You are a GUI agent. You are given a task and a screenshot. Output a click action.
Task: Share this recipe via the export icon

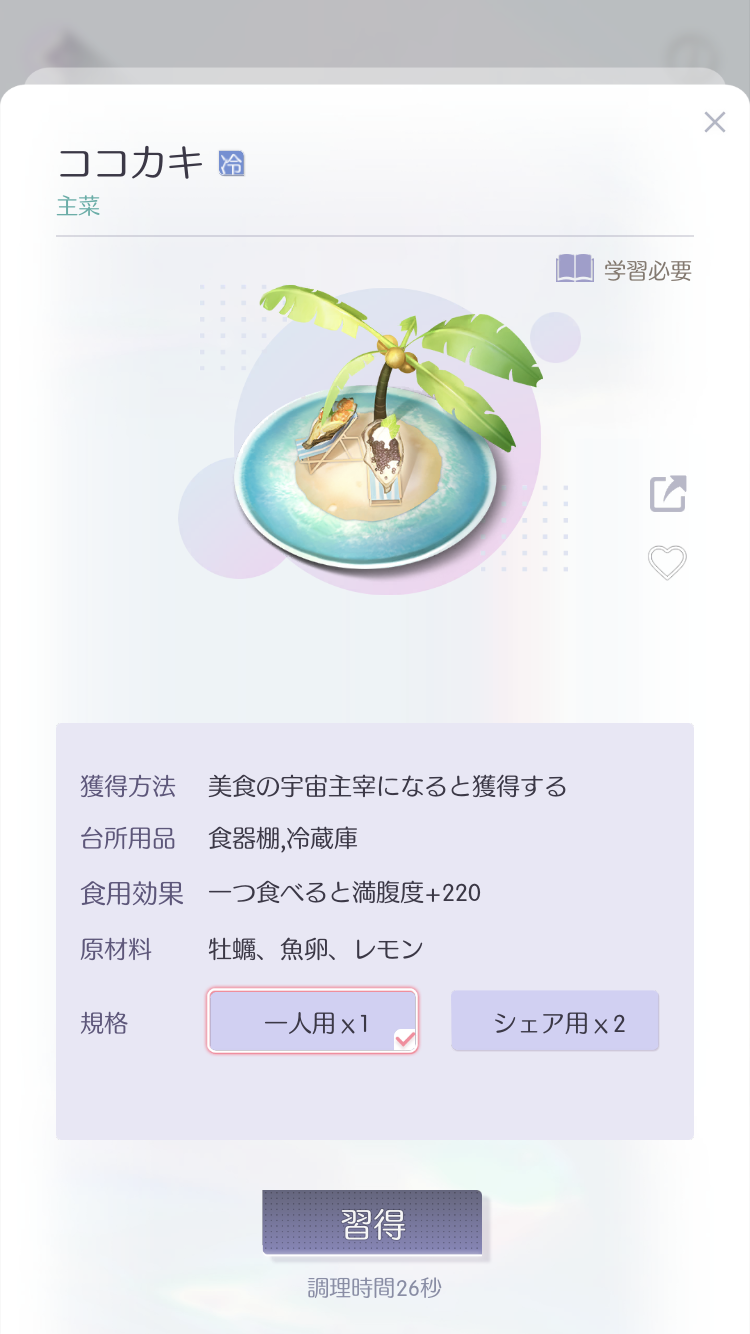pyautogui.click(x=668, y=493)
